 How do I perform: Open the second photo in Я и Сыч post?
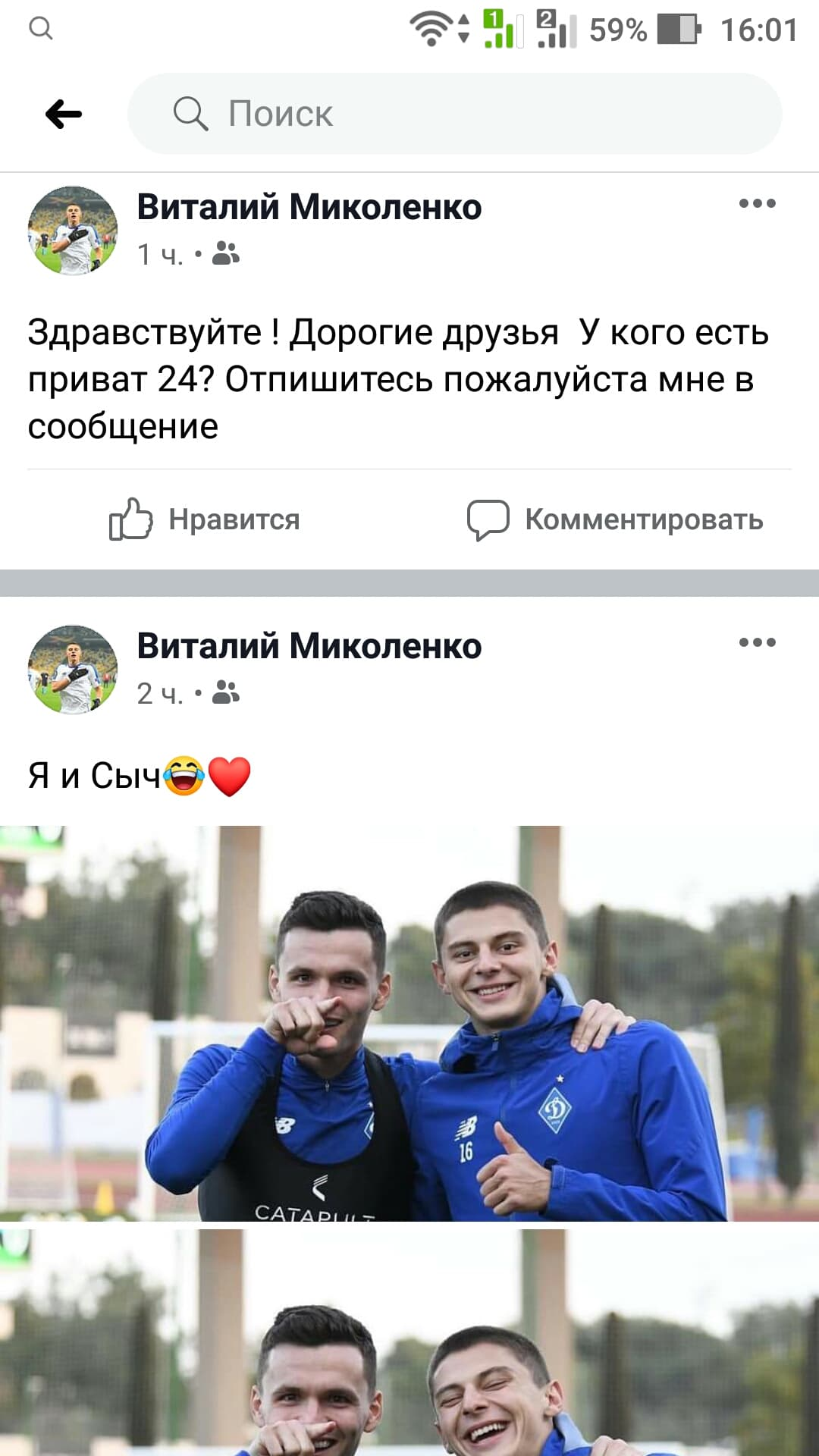pos(409,1342)
